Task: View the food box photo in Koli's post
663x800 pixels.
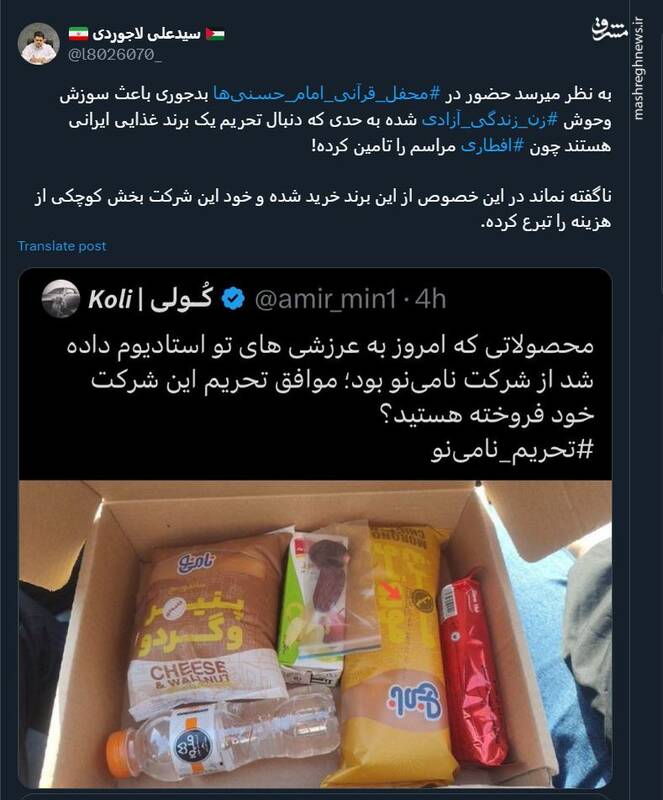Action: point(314,640)
